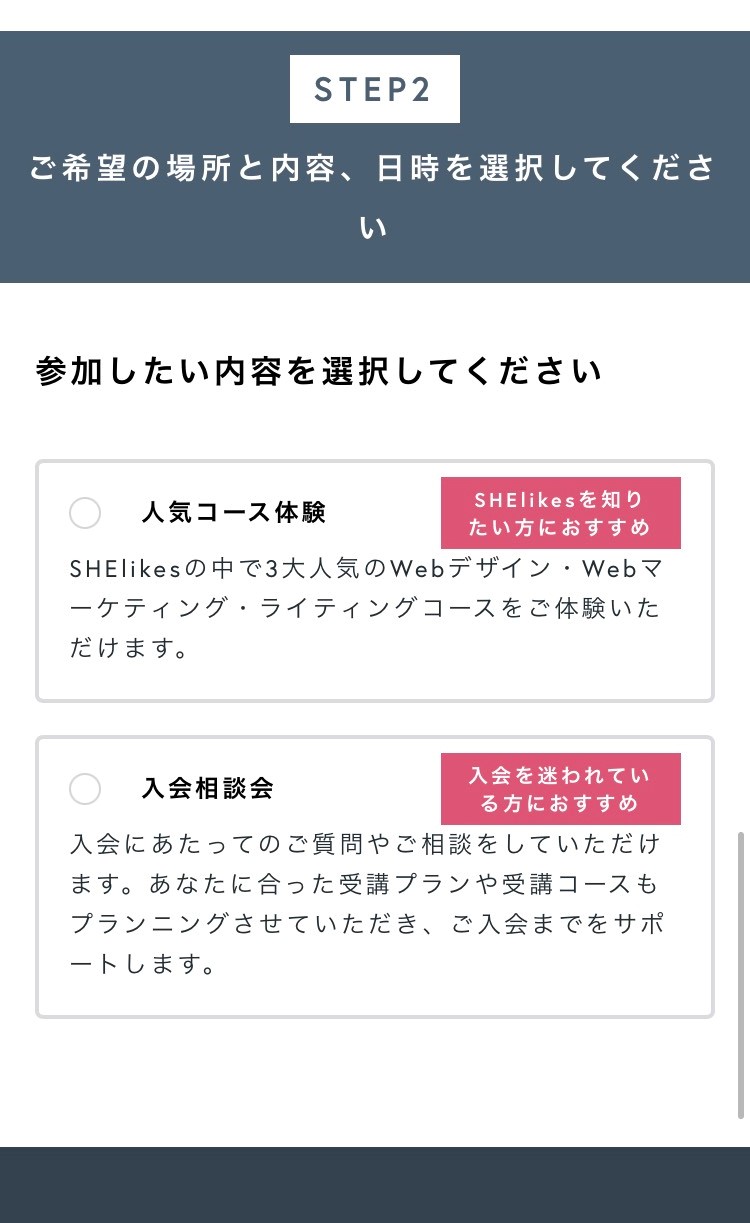750x1223 pixels.
Task: Click the 入会相談会 option card
Action: [375, 875]
